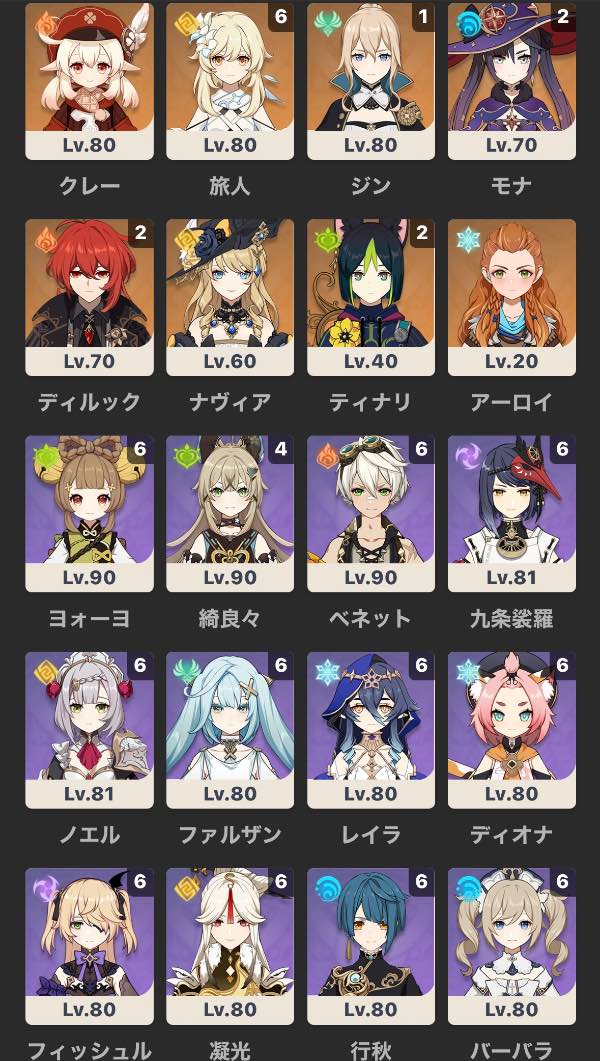Open Bennett's details (ベネット)
Screen dimensions: 600x1061
coord(371,513)
